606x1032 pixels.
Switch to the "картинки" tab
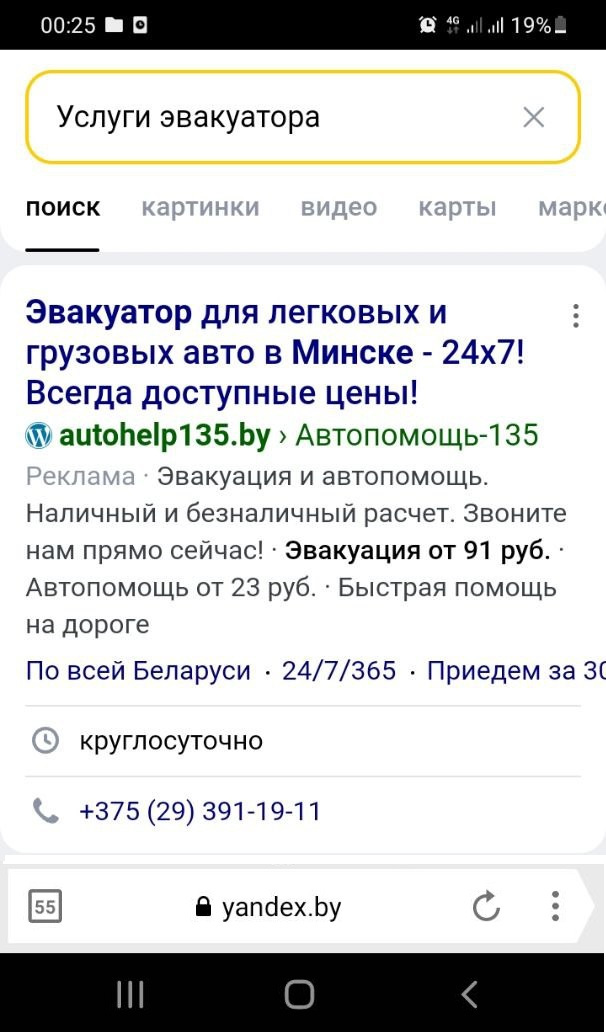pos(200,208)
